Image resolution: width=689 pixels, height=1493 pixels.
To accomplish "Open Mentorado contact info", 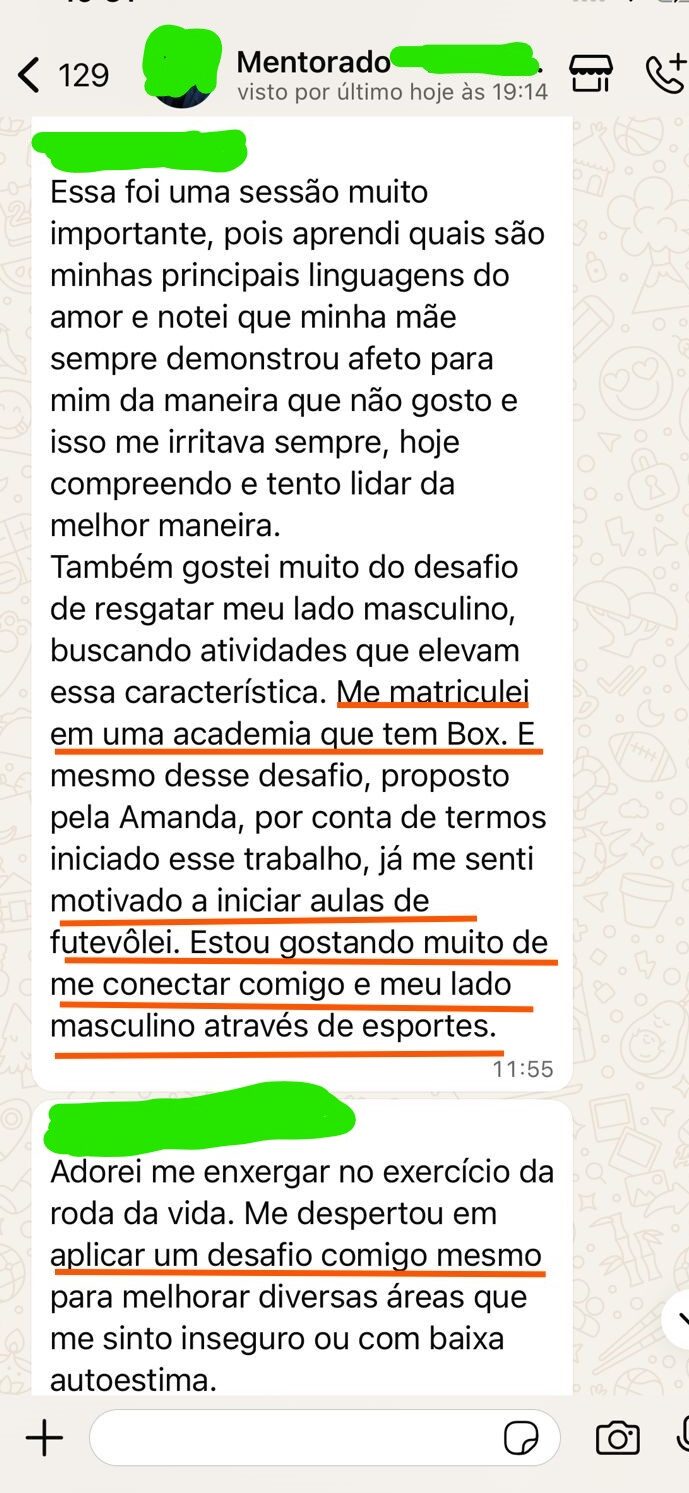I will point(390,75).
